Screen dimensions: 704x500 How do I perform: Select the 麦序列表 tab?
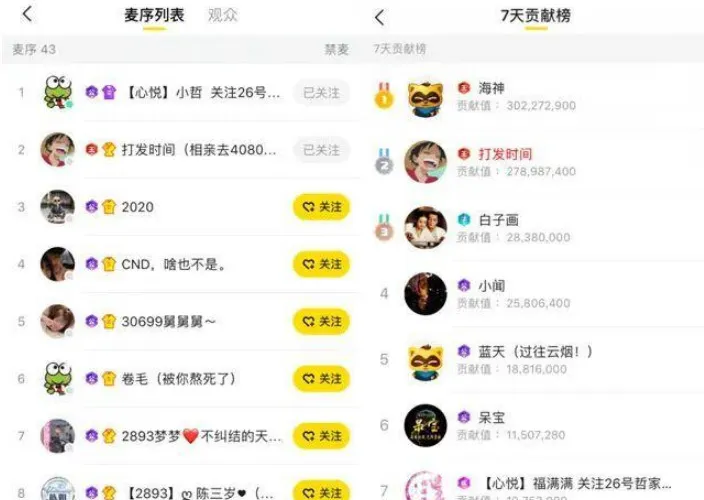tap(154, 15)
